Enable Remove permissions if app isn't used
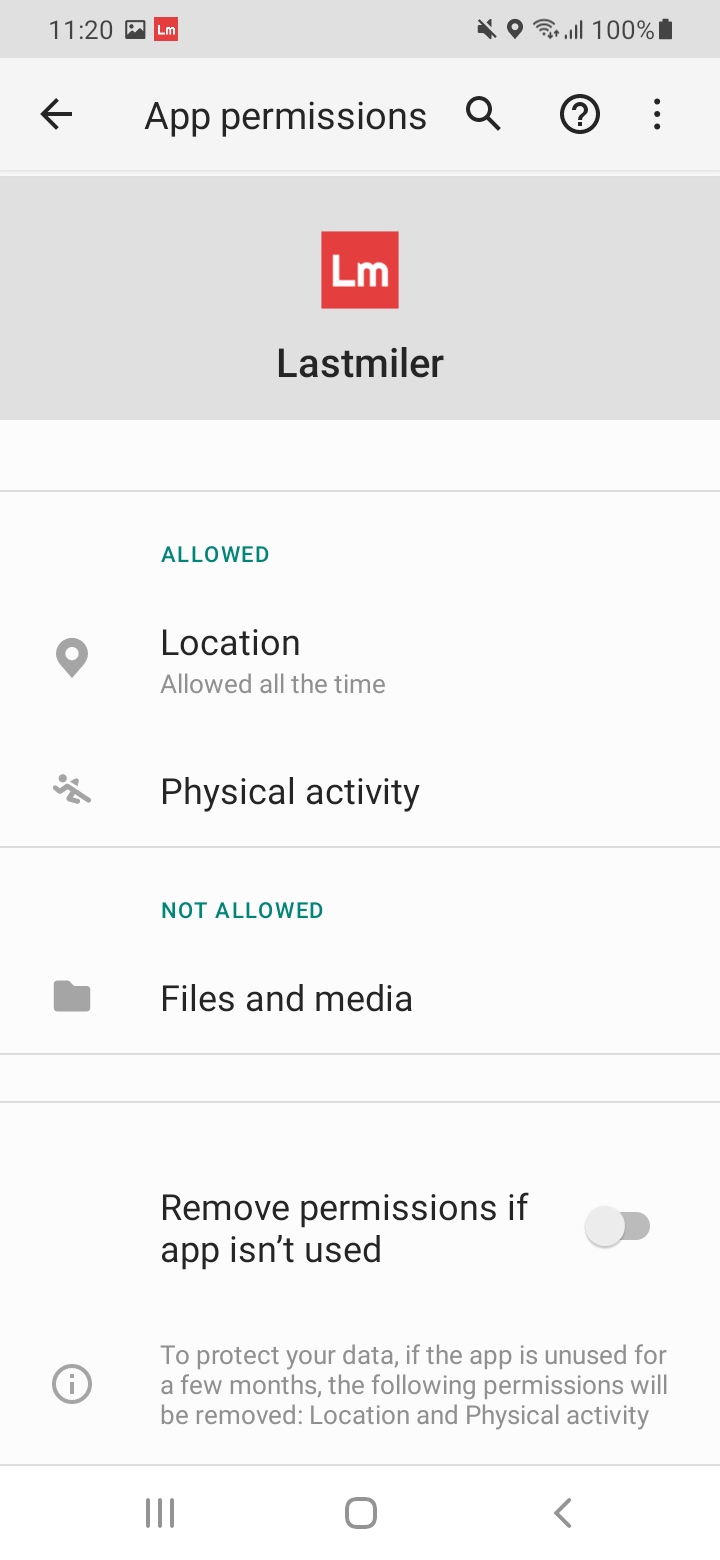Image resolution: width=720 pixels, height=1560 pixels. (617, 1227)
